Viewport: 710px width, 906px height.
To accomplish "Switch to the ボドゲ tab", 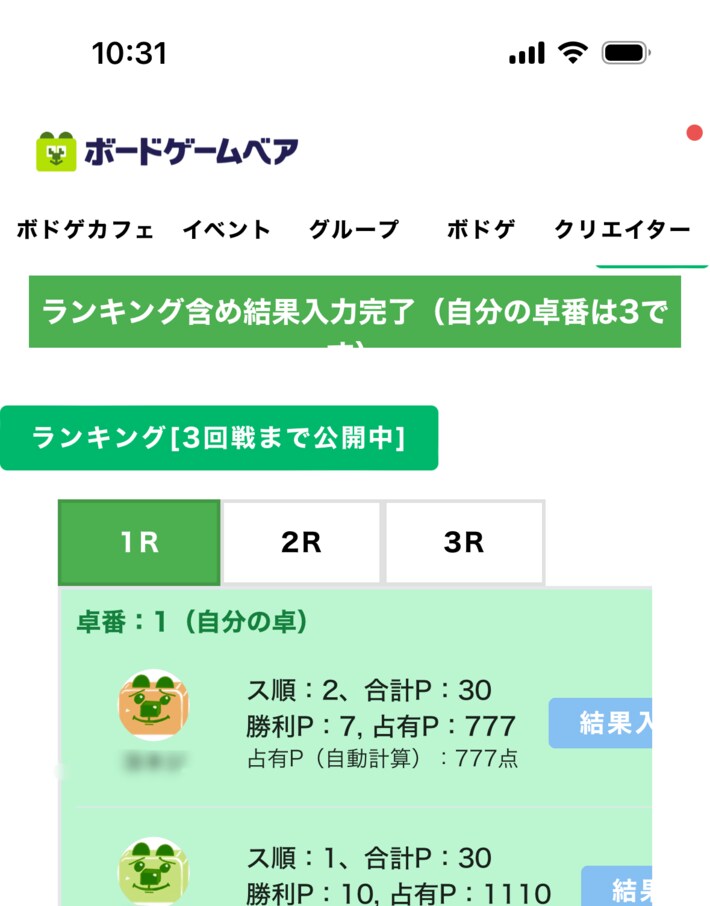I will (481, 230).
